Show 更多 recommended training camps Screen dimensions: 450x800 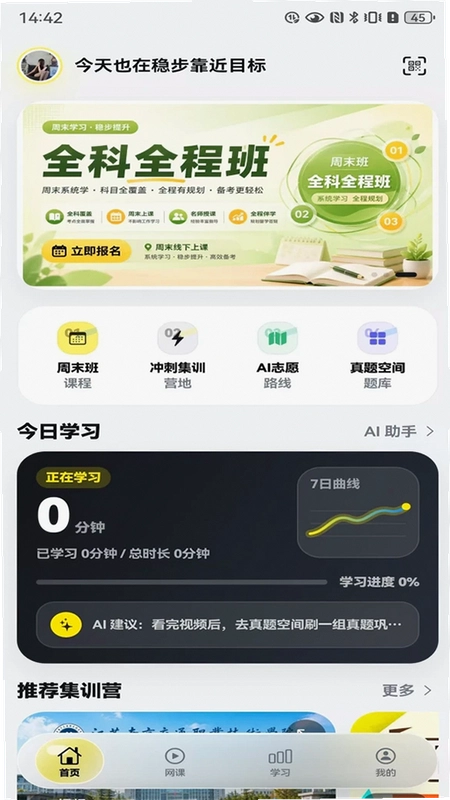(407, 691)
